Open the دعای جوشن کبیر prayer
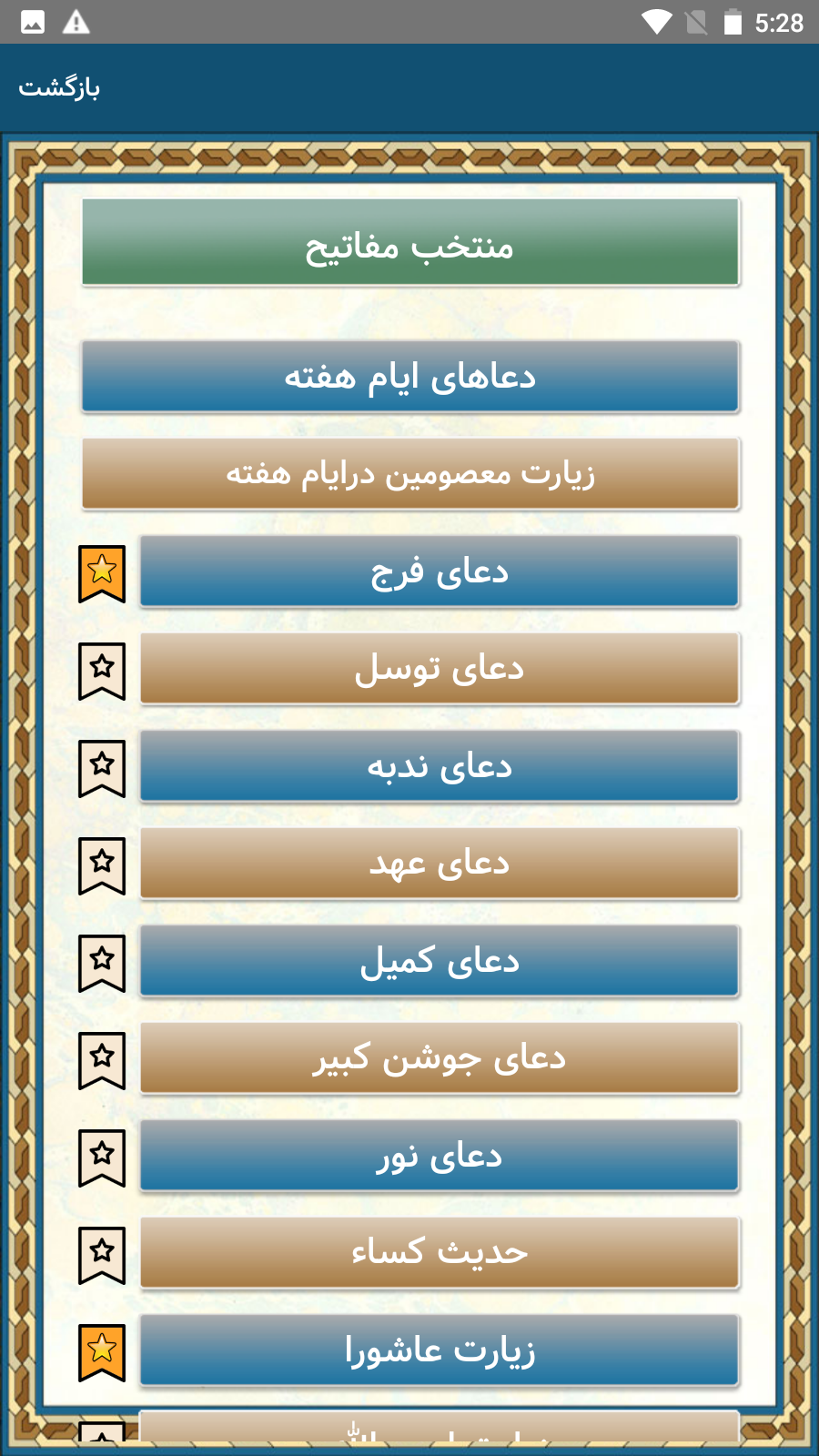Image resolution: width=819 pixels, height=1456 pixels. click(440, 1058)
